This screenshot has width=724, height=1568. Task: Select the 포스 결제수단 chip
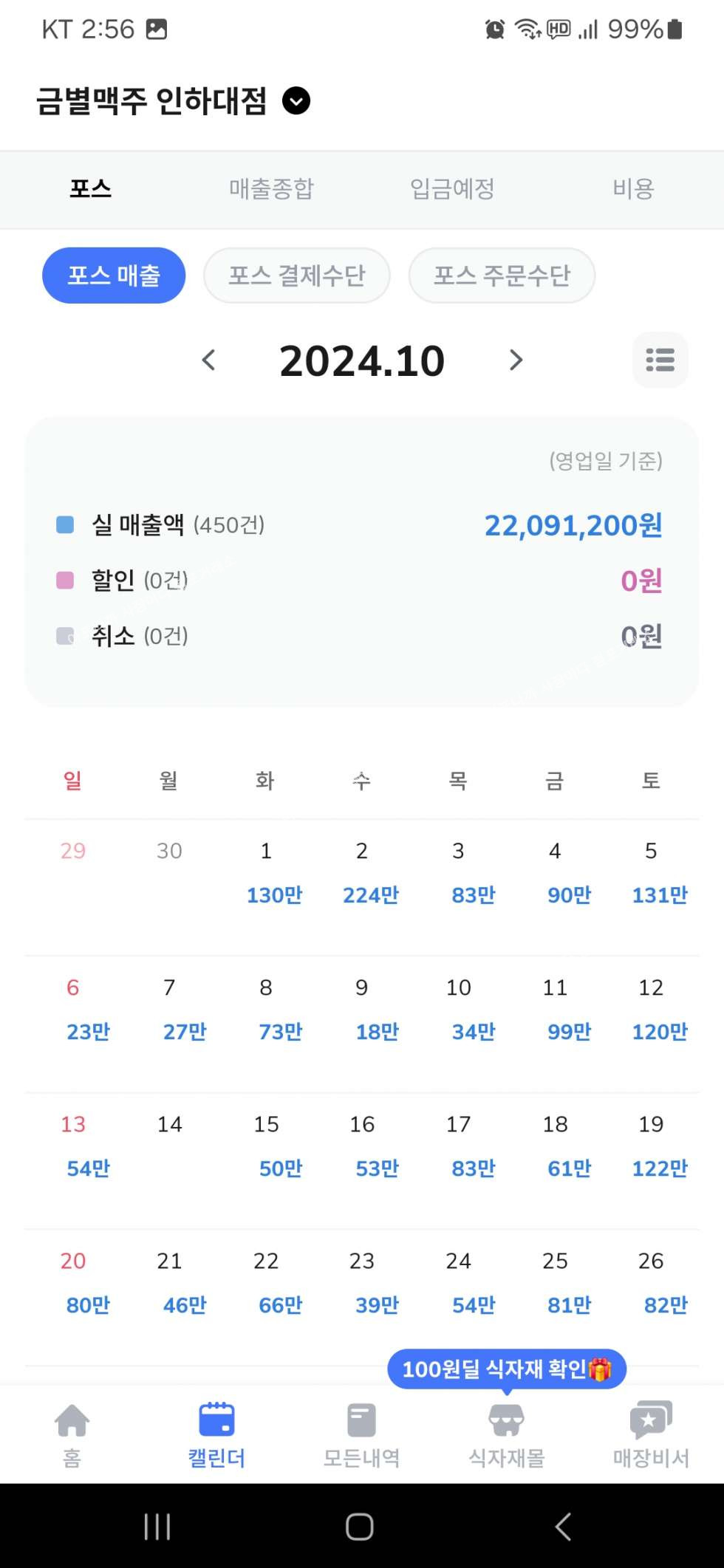pos(296,275)
